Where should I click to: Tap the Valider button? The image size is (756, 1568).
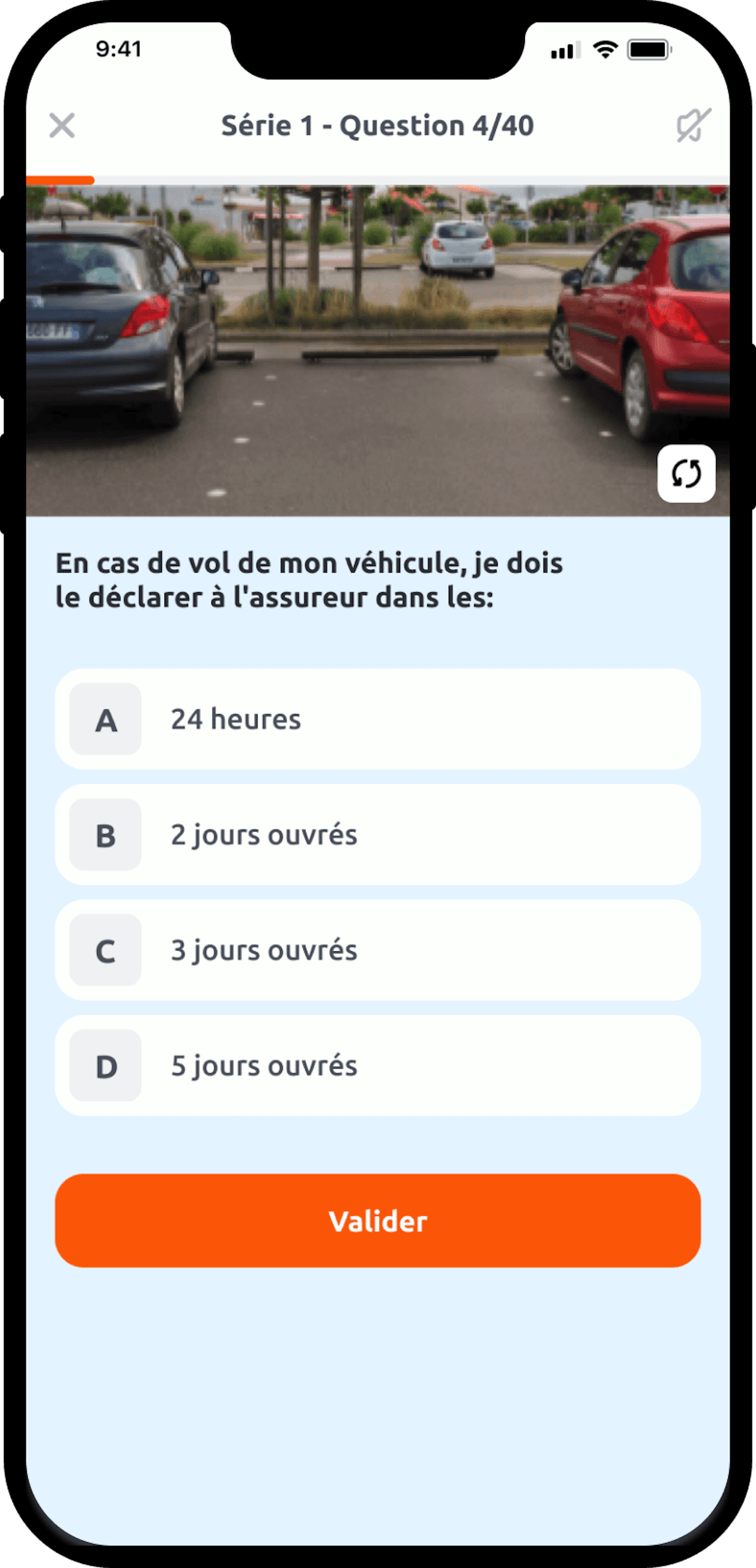[x=377, y=1221]
